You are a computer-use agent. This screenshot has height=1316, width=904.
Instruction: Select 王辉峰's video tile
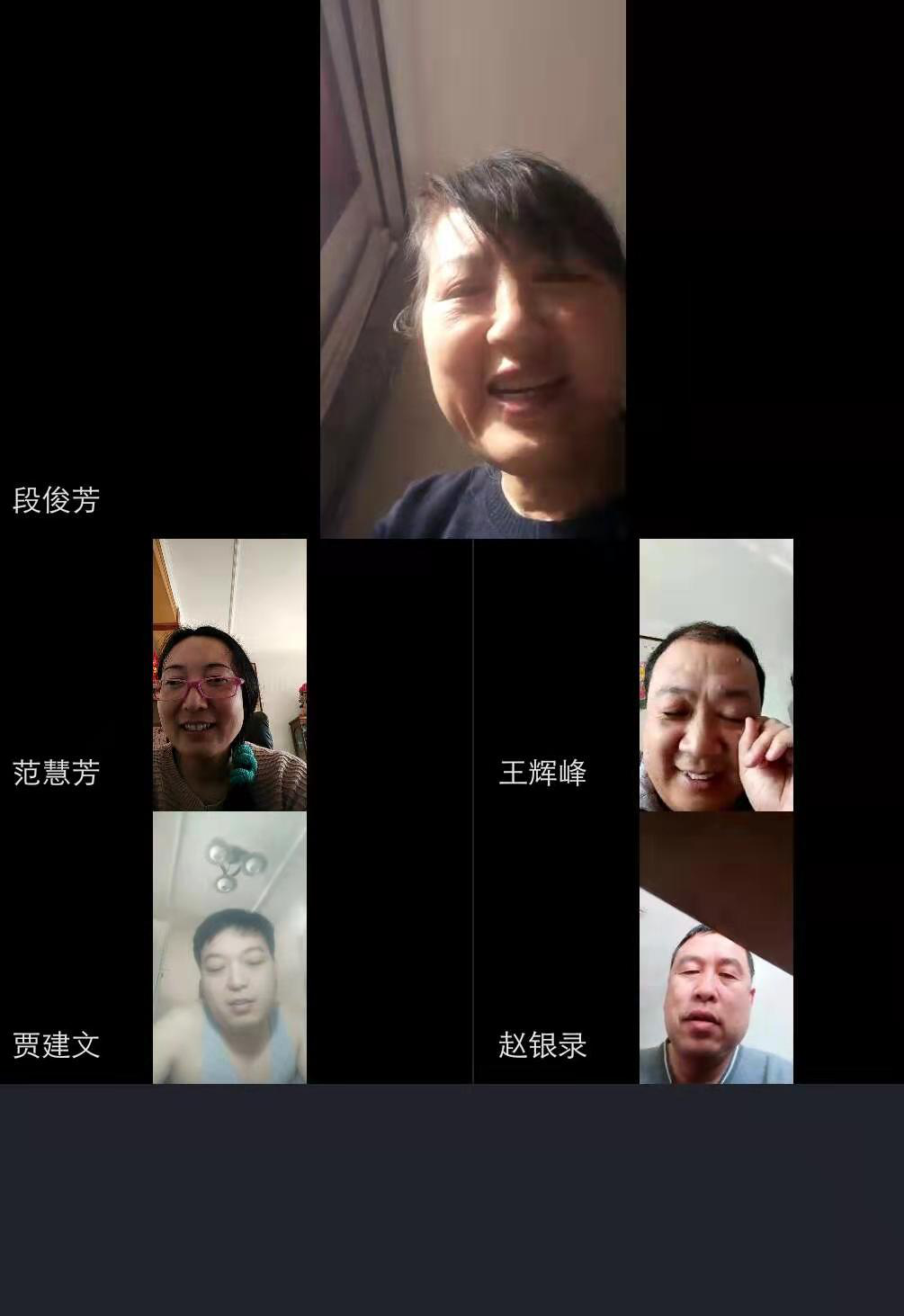(716, 675)
